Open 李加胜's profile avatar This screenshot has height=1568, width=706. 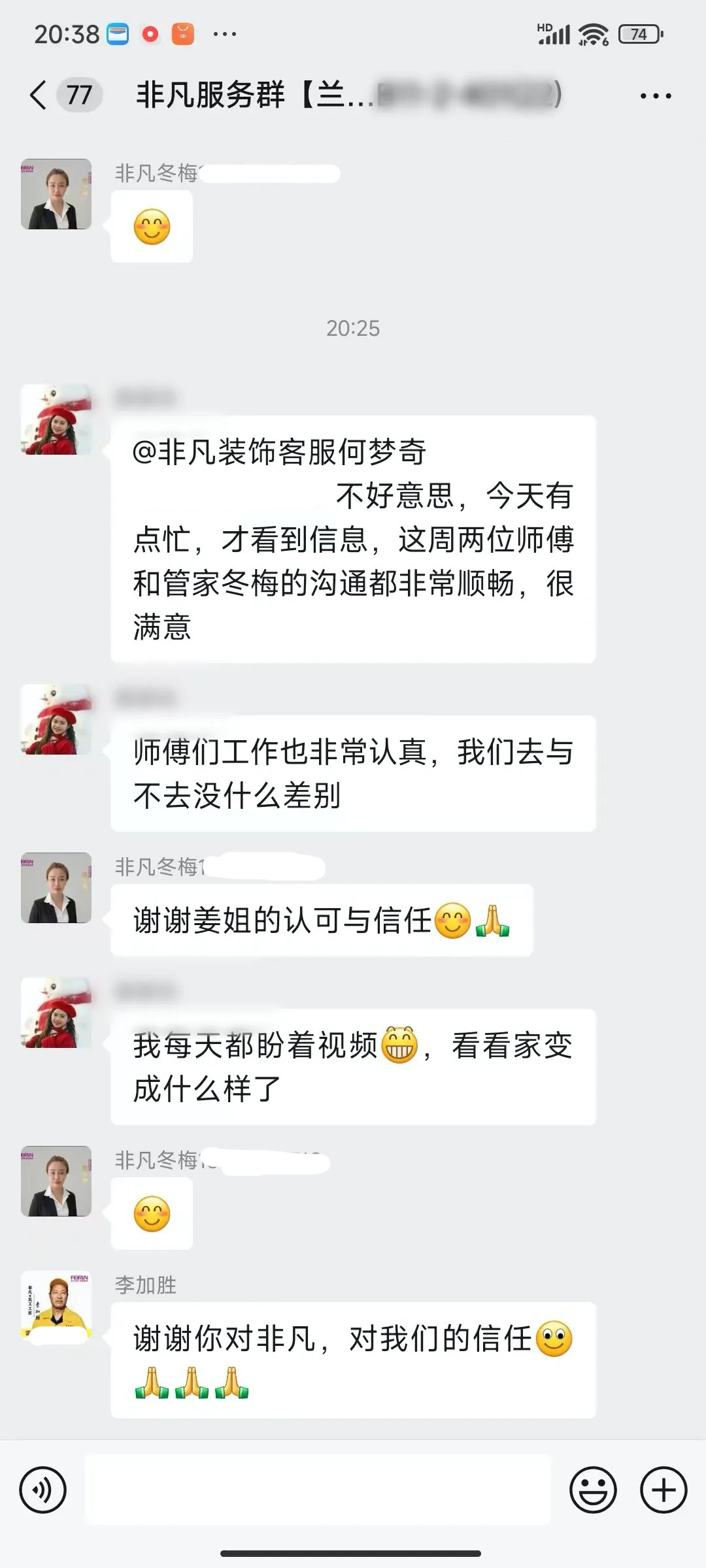[56, 1306]
